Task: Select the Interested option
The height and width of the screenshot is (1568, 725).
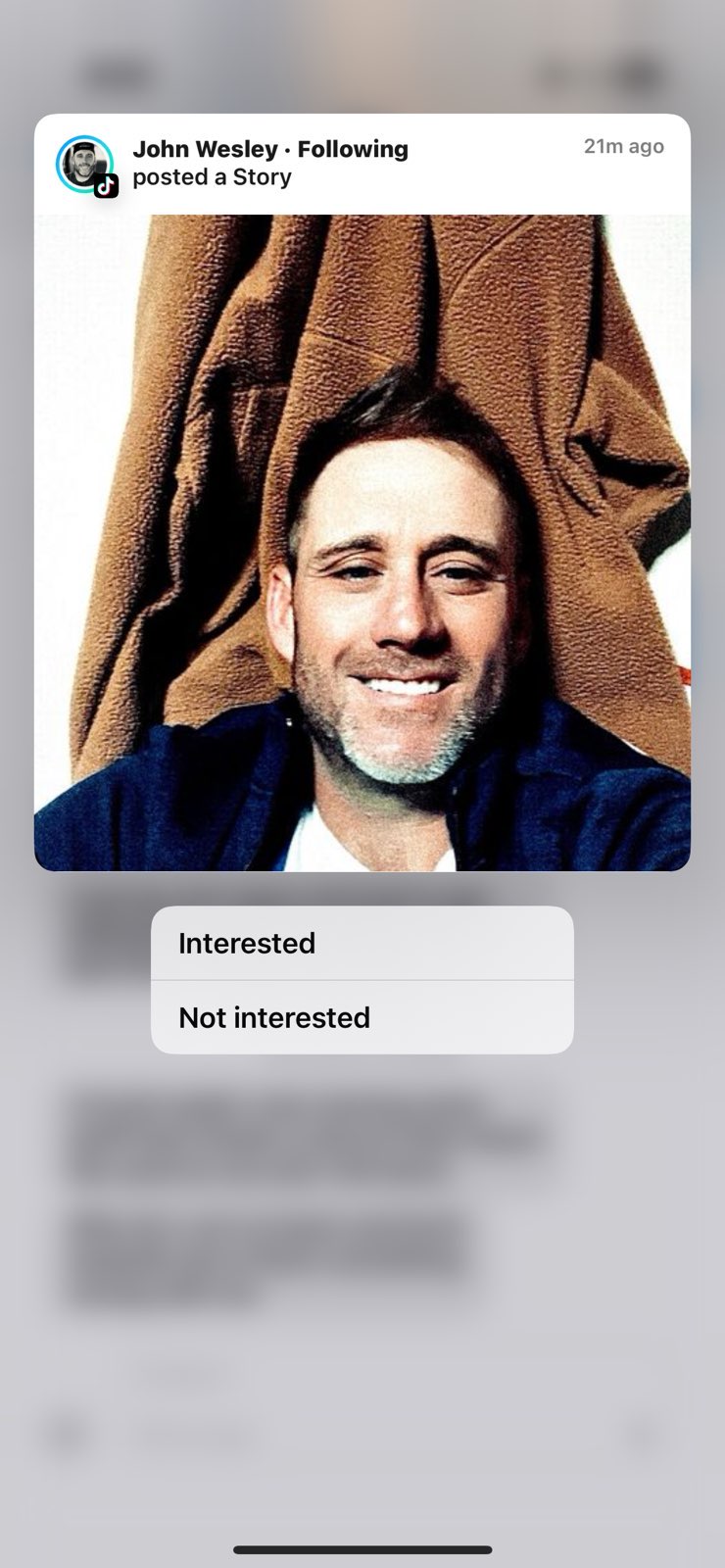Action: tap(362, 943)
